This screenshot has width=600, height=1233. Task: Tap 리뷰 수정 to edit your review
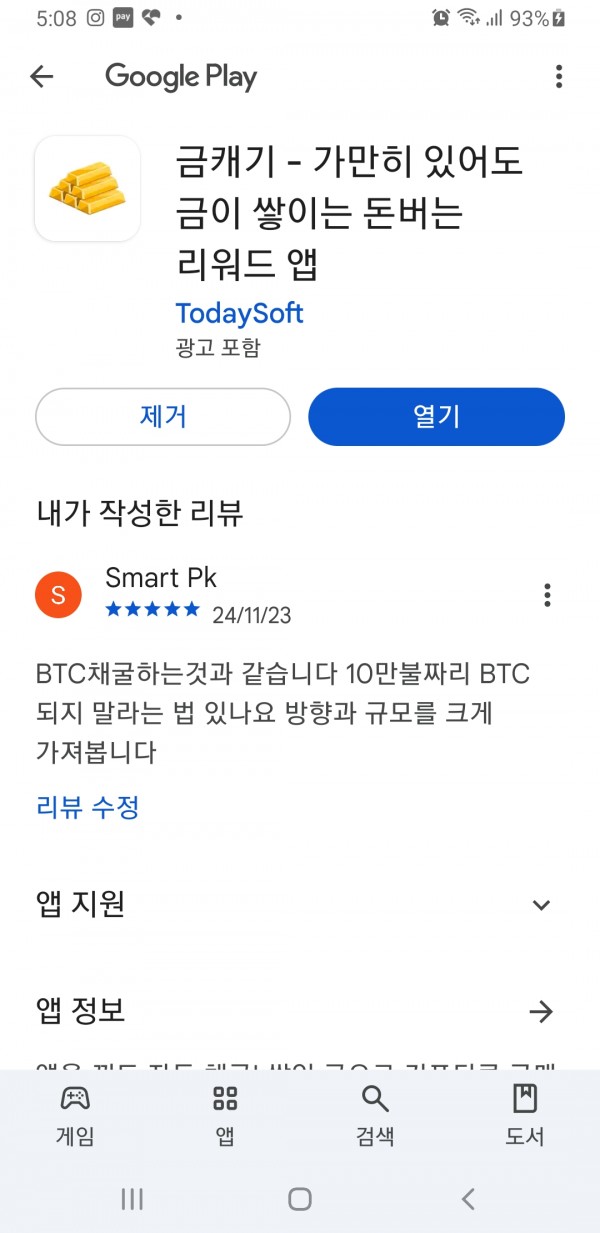tap(87, 807)
